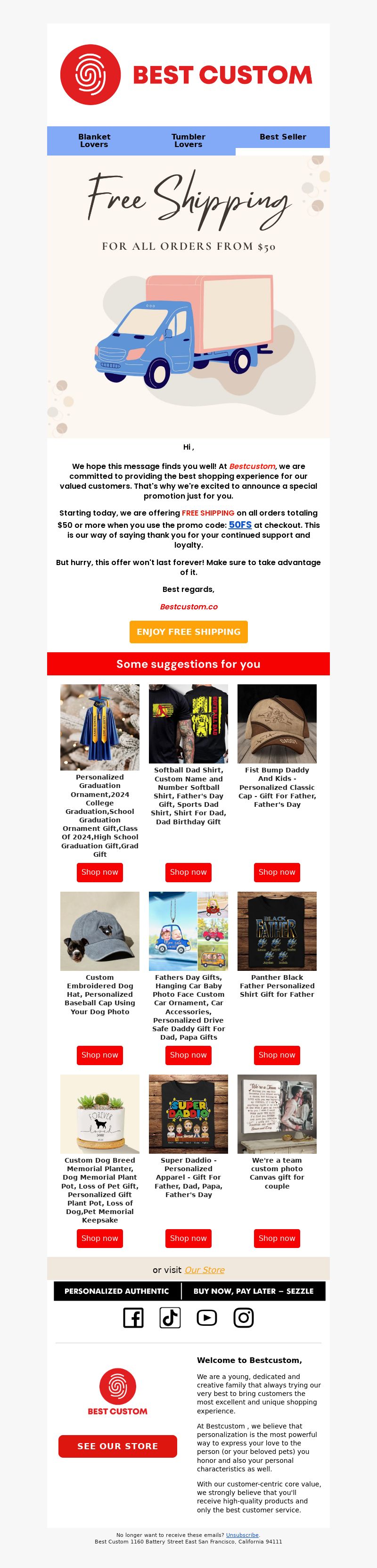Open the TikTok icon
This screenshot has width=377, height=1568.
[x=170, y=1318]
